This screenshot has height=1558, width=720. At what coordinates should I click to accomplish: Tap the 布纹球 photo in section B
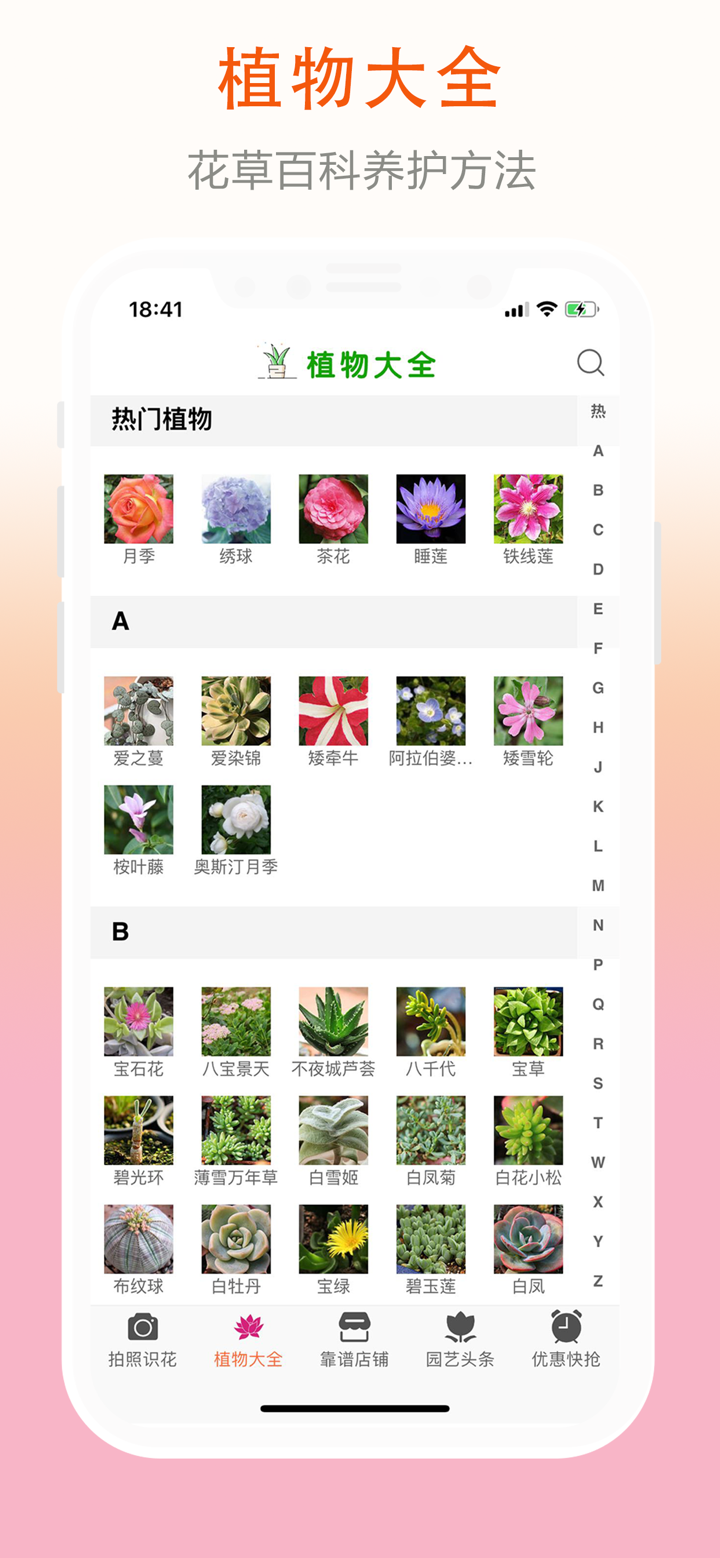138,1238
